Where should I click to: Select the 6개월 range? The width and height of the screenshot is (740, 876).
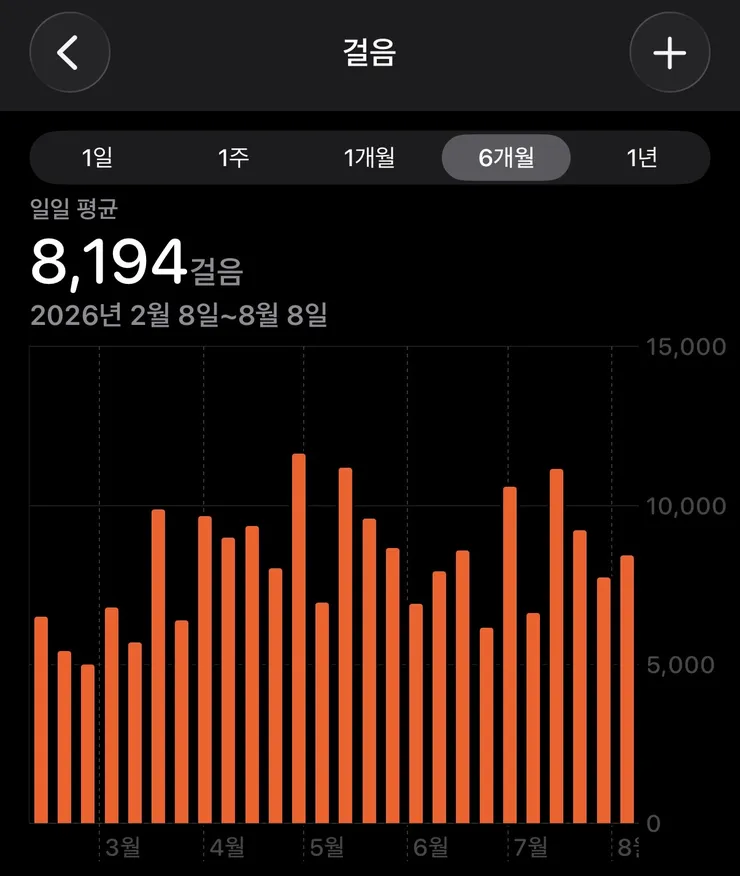click(x=506, y=158)
